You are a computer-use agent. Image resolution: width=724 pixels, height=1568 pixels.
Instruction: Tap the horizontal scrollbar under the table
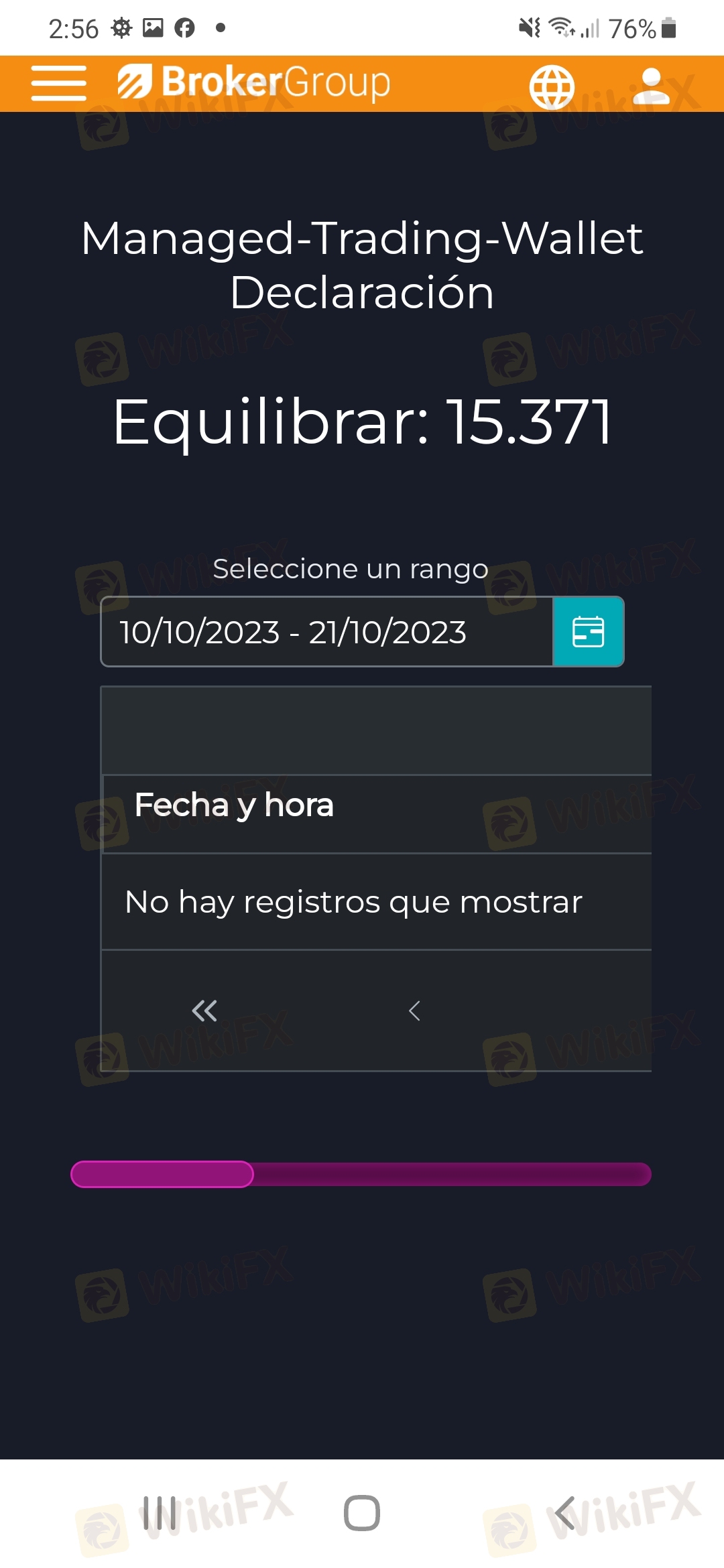coord(361,1174)
